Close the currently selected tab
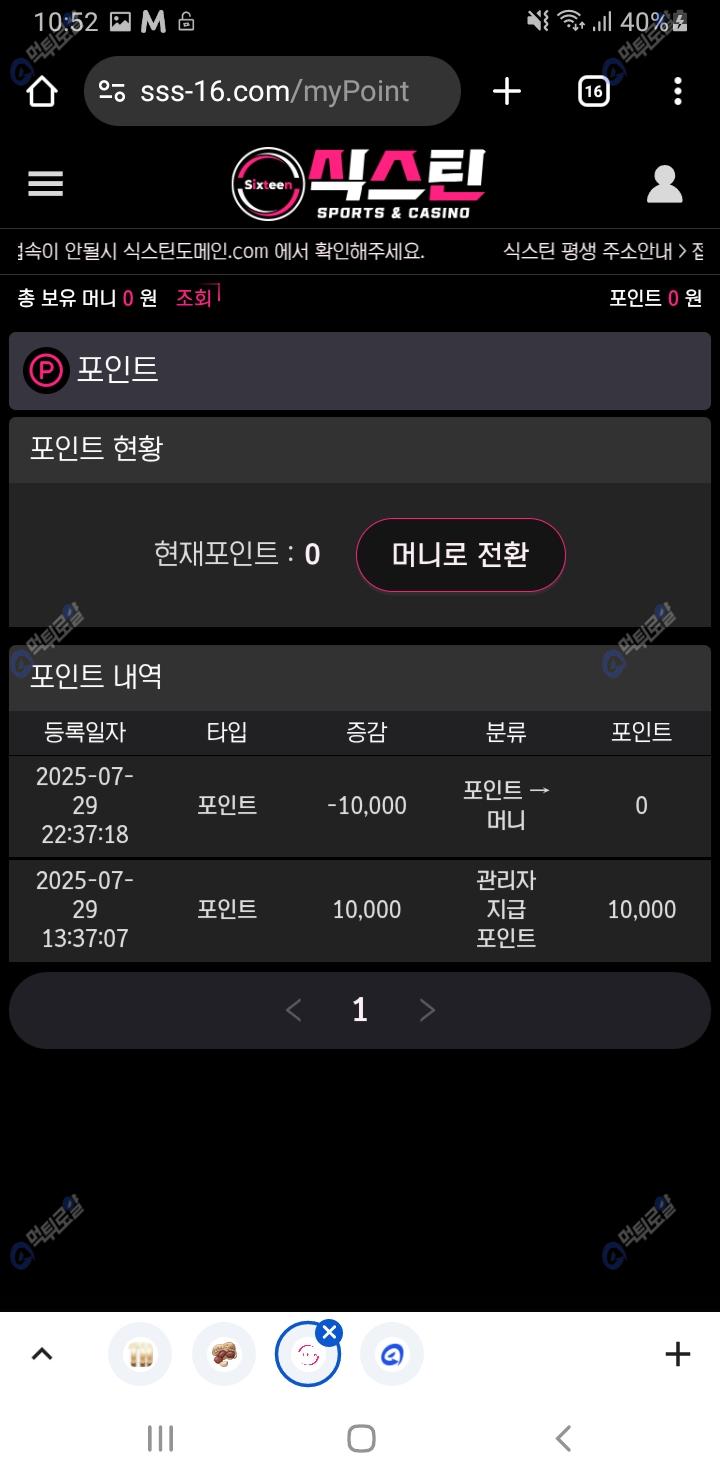The image size is (720, 1480). pos(329,1332)
